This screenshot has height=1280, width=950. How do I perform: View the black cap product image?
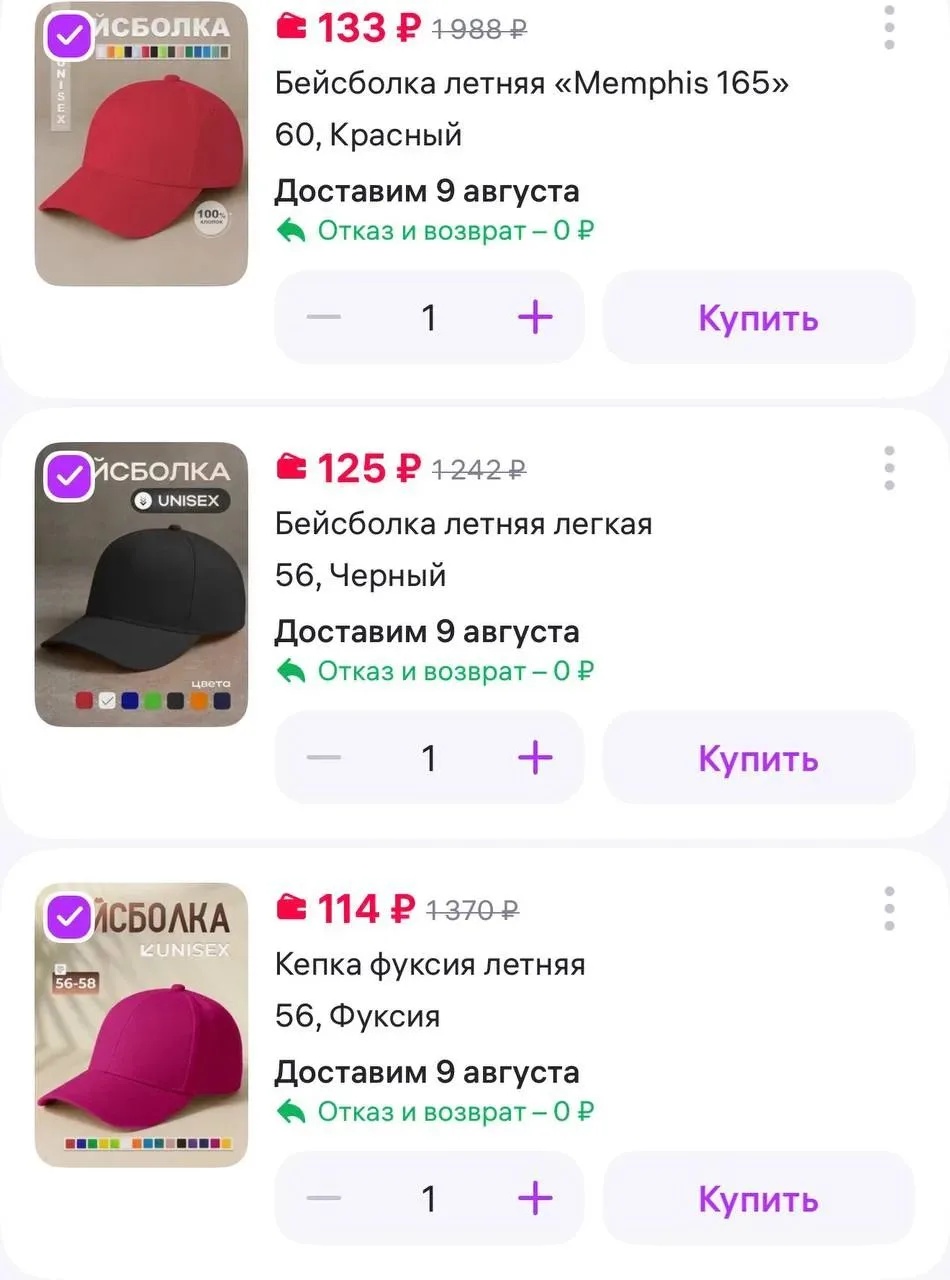click(x=141, y=584)
